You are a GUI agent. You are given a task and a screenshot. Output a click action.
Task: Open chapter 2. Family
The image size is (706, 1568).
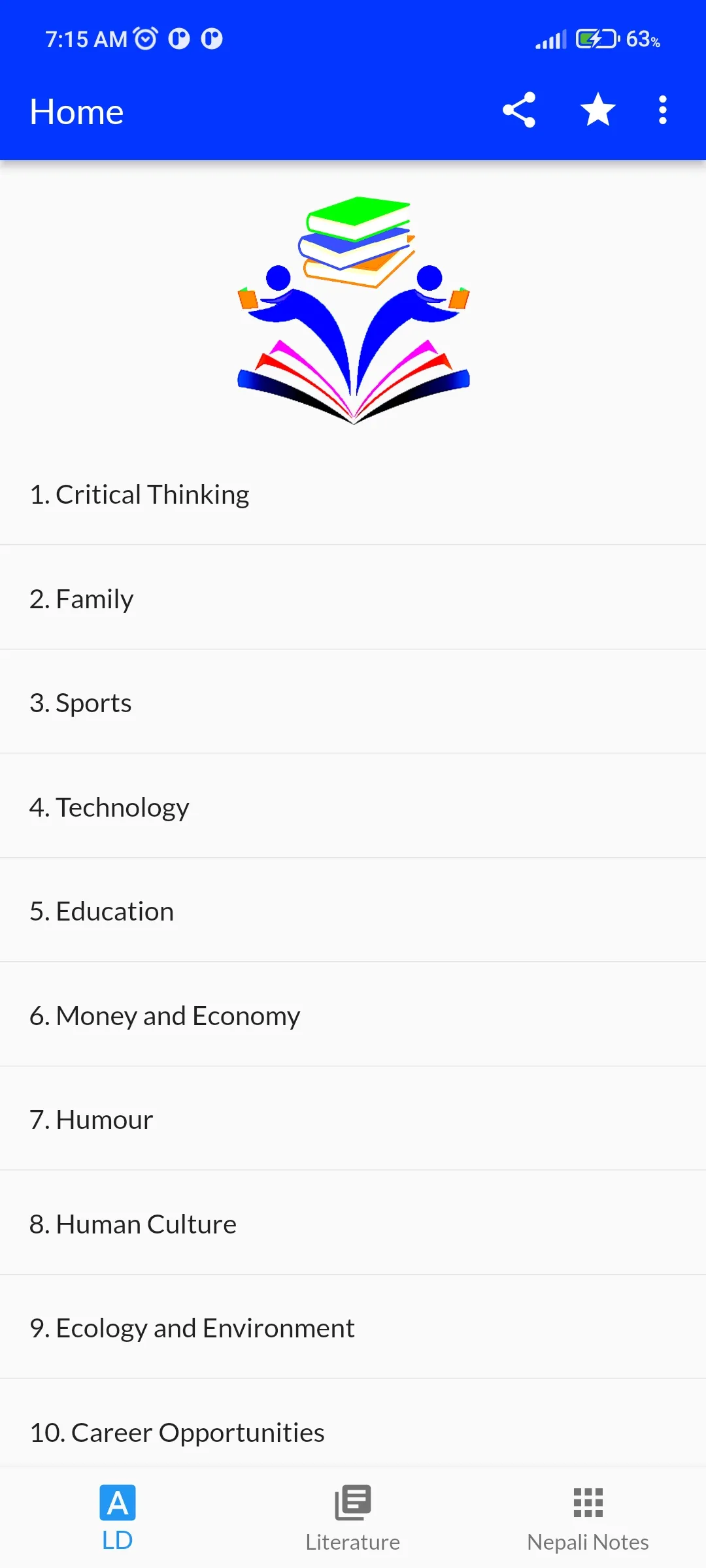click(x=353, y=598)
